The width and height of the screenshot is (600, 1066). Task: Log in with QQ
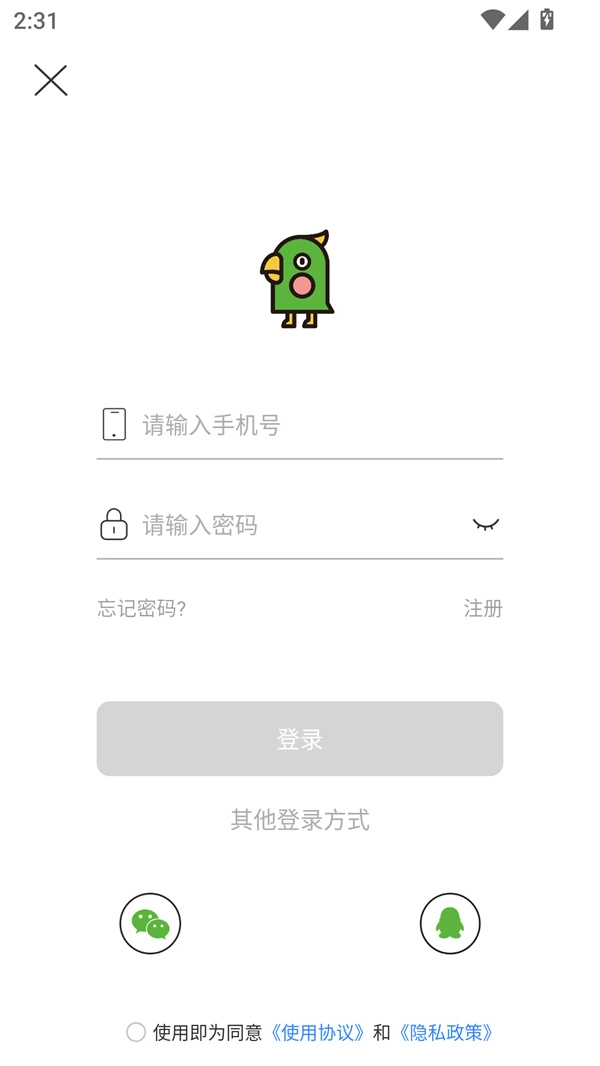click(x=450, y=923)
